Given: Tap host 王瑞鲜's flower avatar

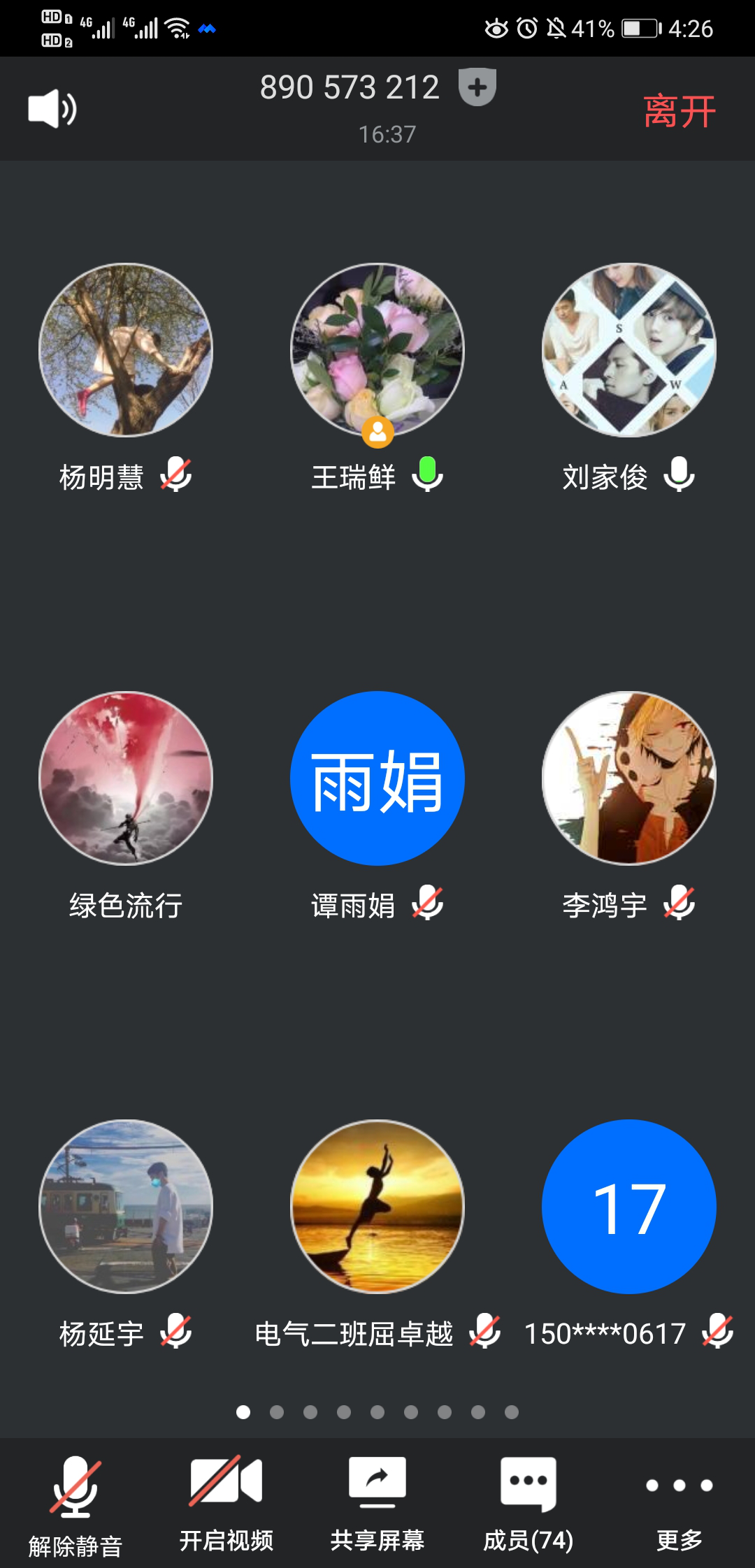Looking at the screenshot, I should 377,350.
